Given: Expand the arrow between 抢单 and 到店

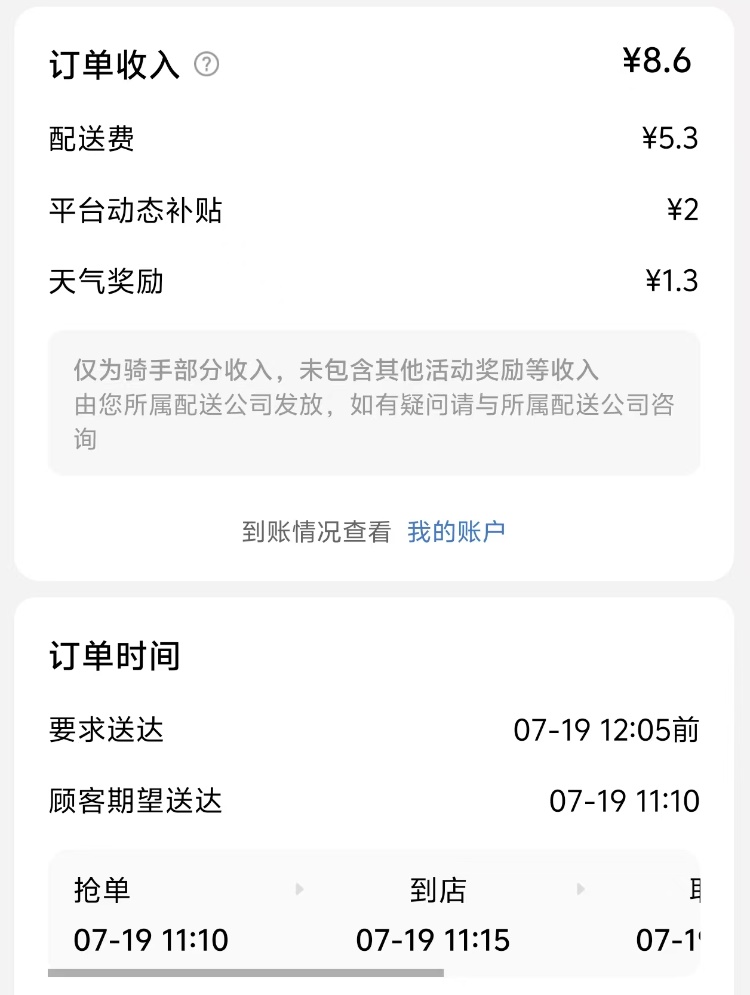Looking at the screenshot, I should point(299,887).
